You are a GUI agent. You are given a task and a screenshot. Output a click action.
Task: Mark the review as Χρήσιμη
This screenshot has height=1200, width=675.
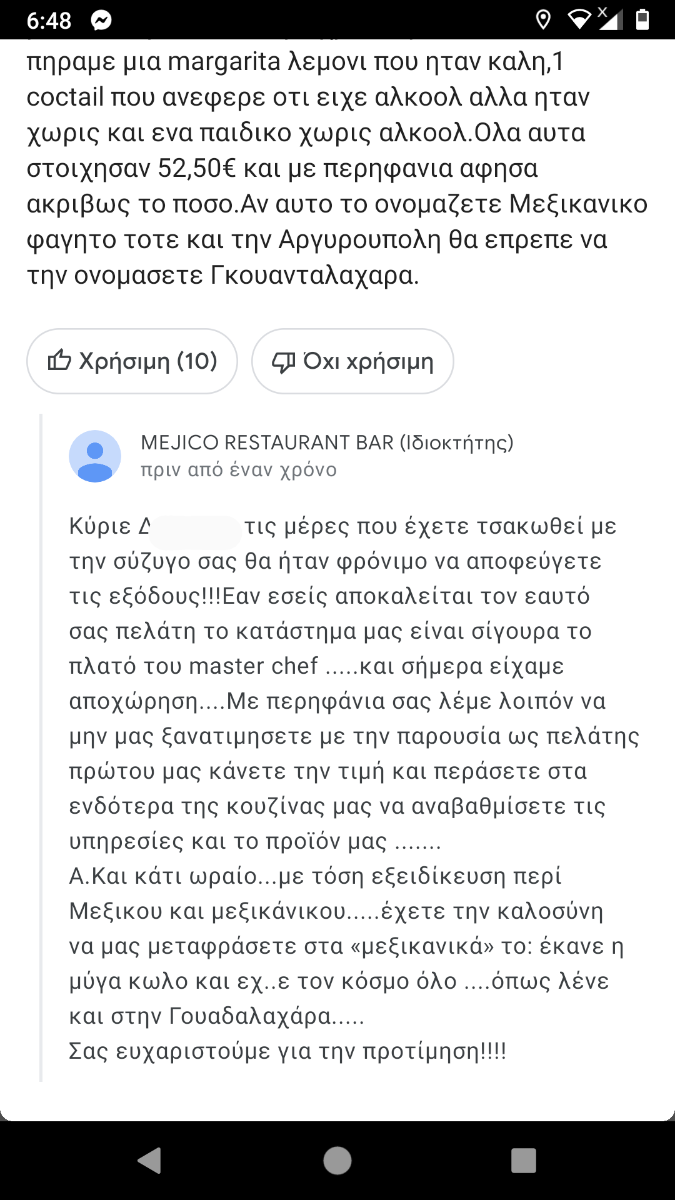[x=132, y=361]
